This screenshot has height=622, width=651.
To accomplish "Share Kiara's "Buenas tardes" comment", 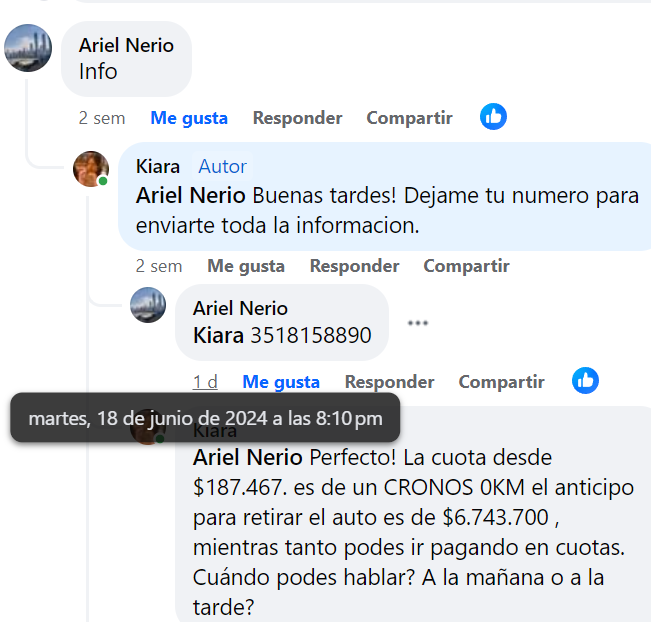I will [466, 266].
